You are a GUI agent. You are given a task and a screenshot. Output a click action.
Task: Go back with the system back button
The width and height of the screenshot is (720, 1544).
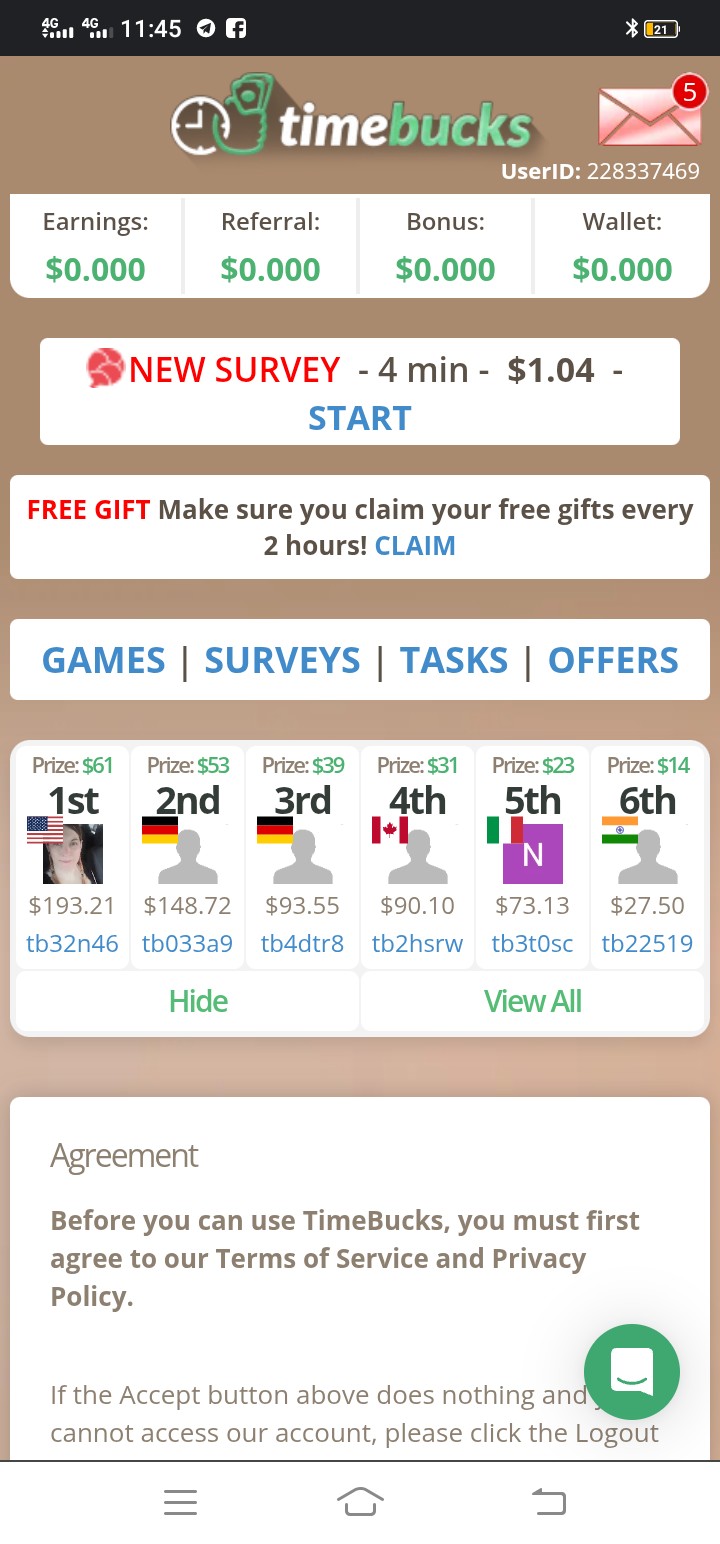(548, 1501)
